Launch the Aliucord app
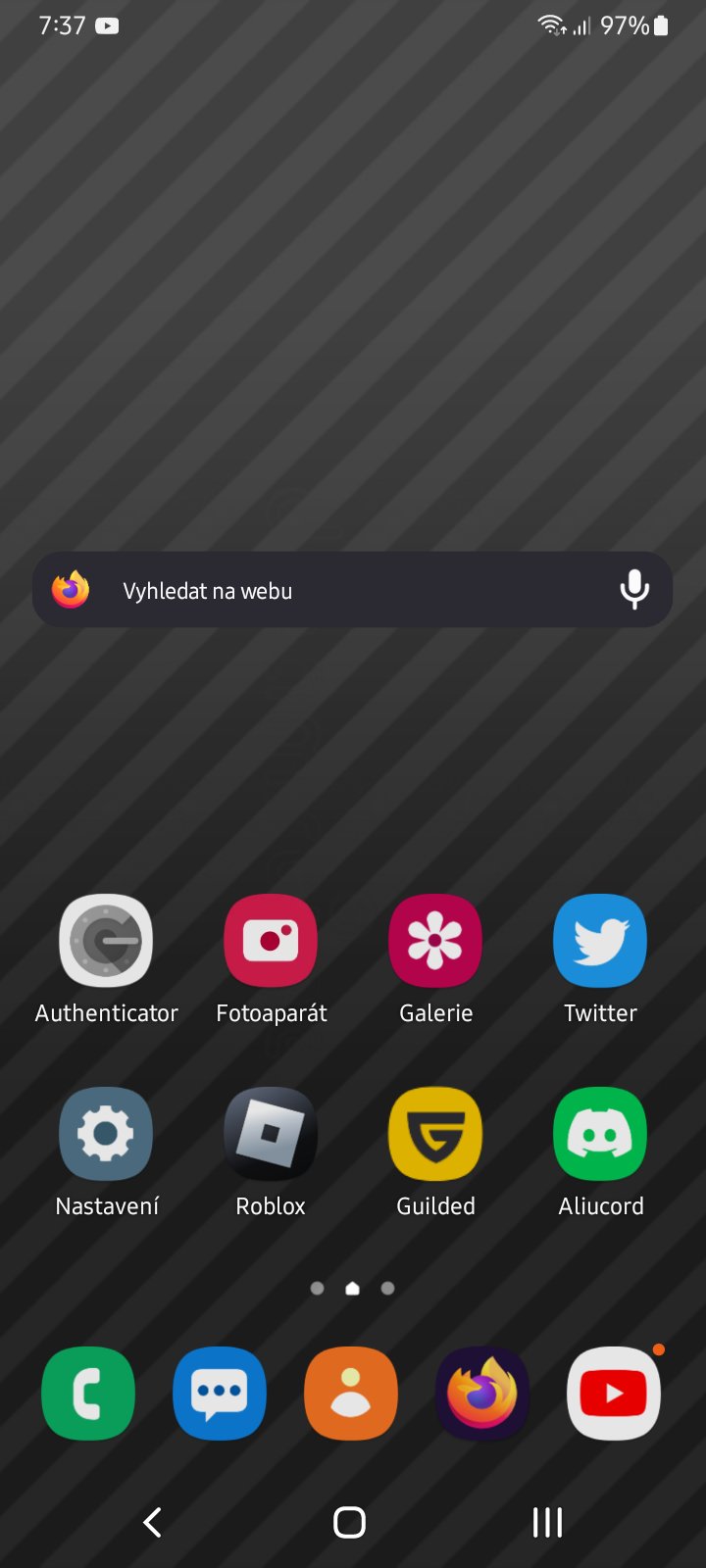Viewport: 706px width, 1568px height. (600, 1134)
